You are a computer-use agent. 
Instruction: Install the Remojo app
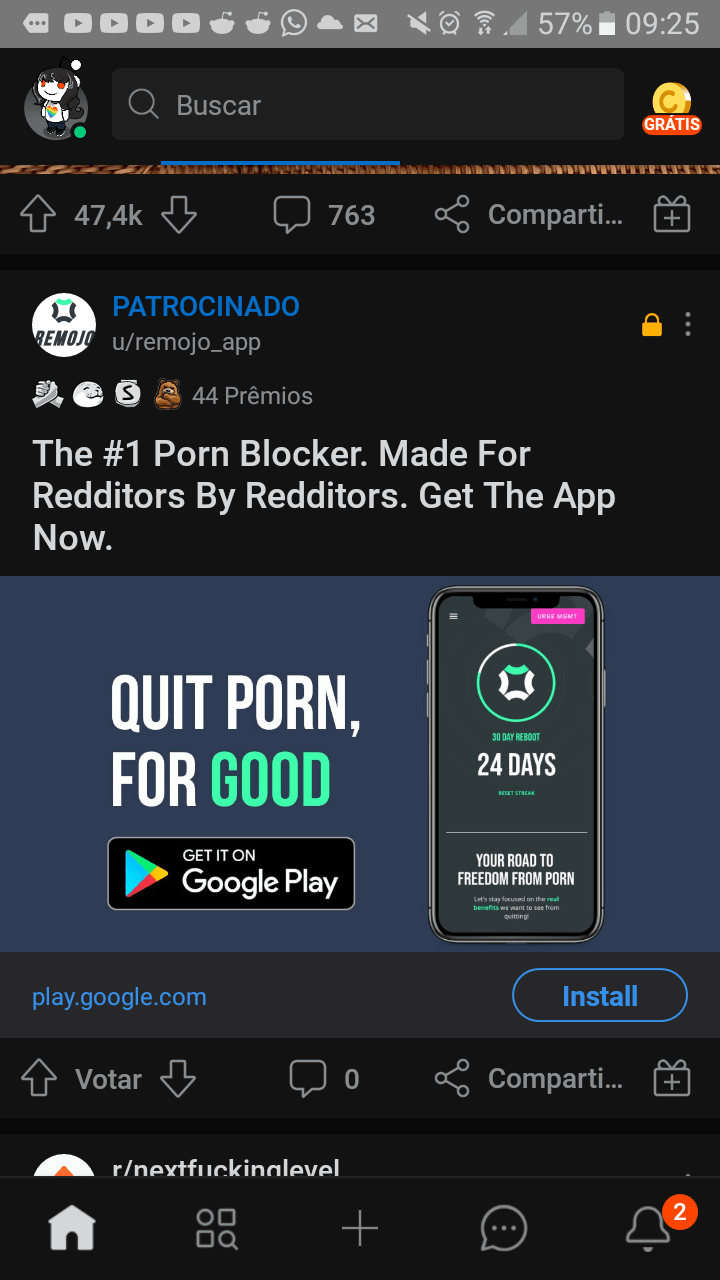point(599,996)
